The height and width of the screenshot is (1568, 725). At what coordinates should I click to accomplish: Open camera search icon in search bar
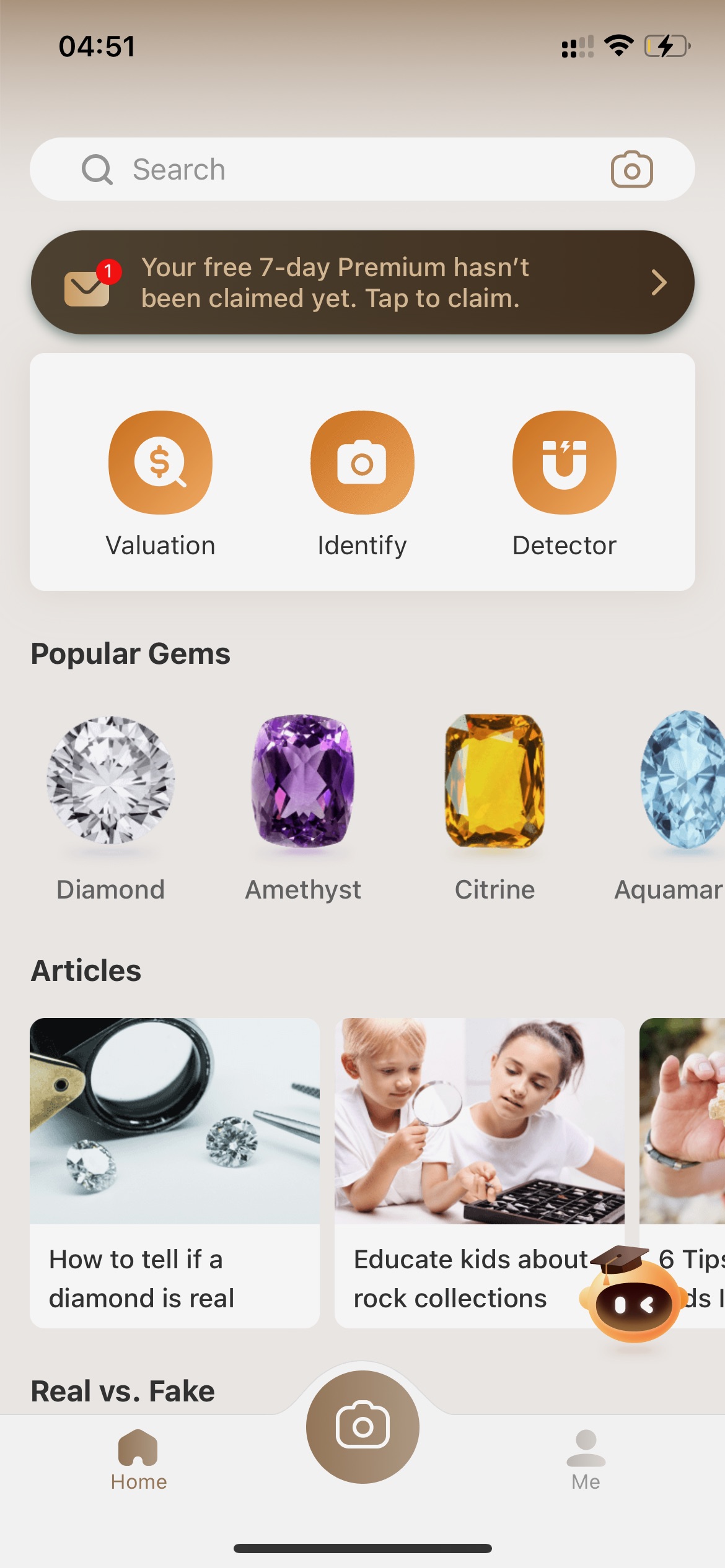pyautogui.click(x=631, y=169)
